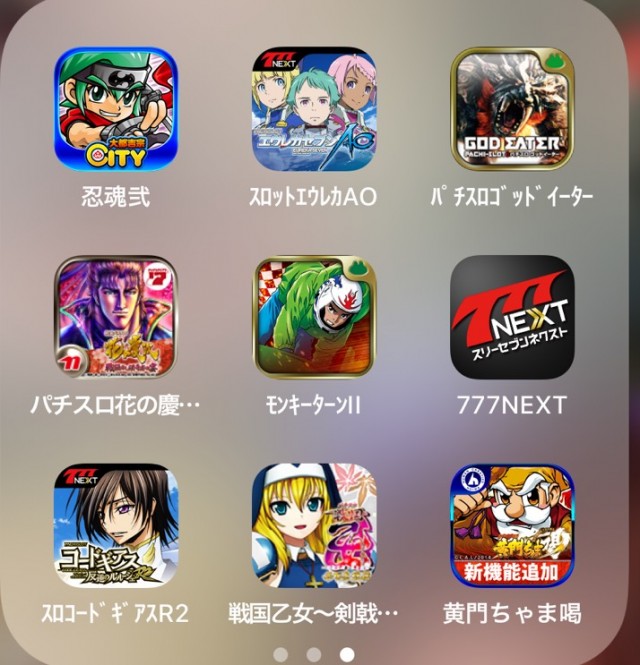640x665 pixels.
Task: Launch 戦国乙女〜剣戟 app
Action: (313, 525)
